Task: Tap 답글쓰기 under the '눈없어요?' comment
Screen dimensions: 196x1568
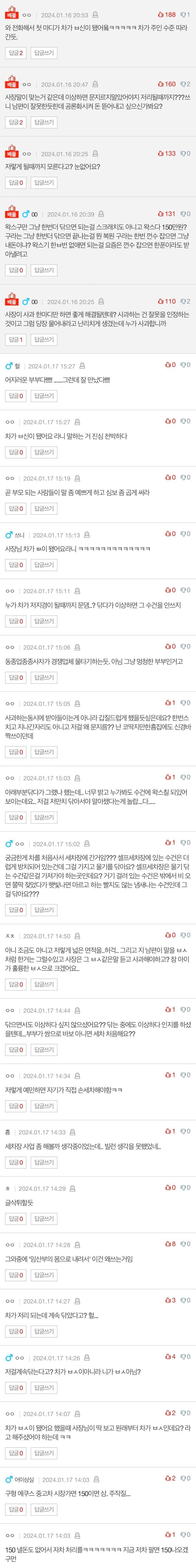Action: [x=44, y=183]
